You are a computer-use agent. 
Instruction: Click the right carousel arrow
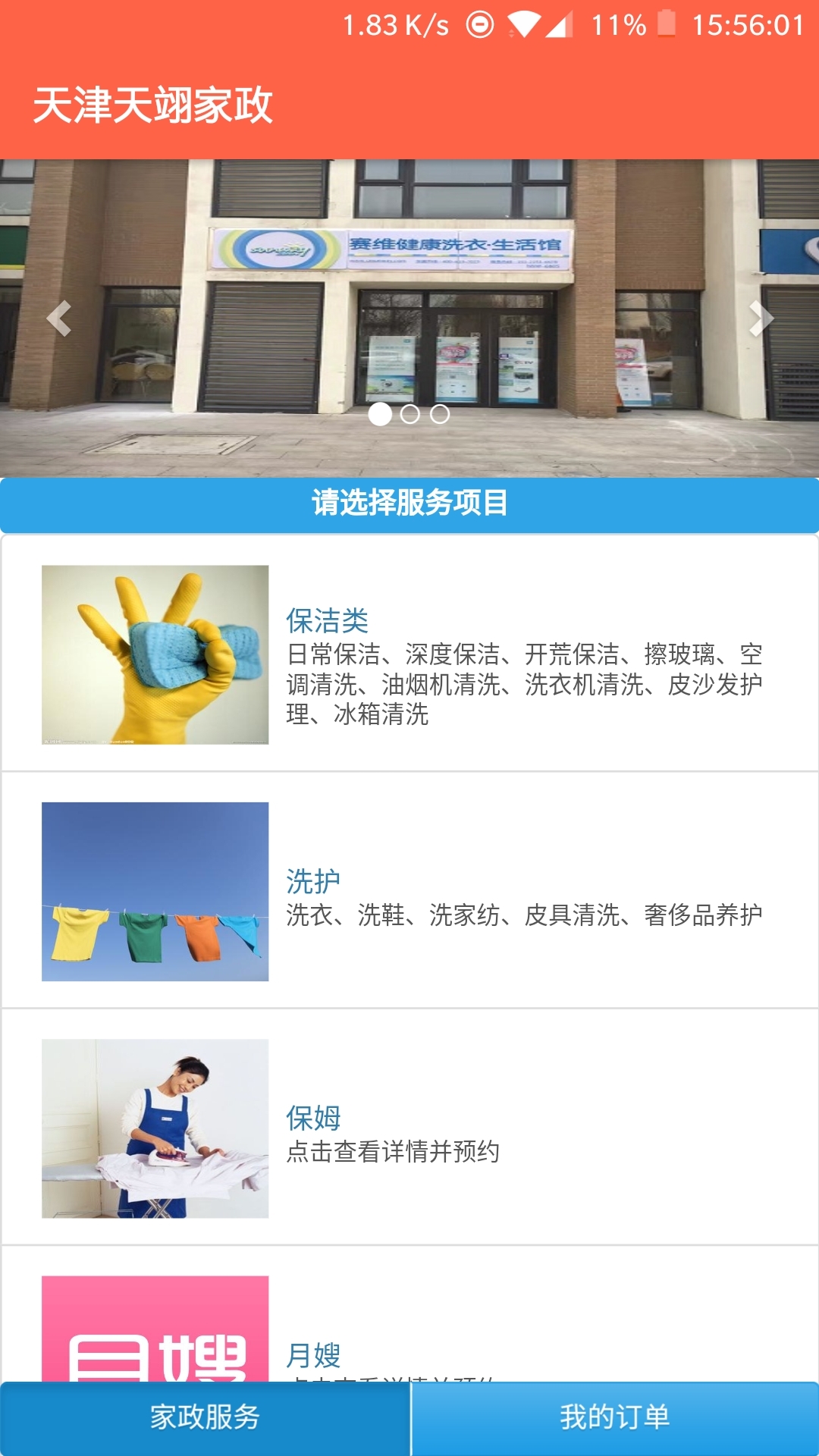click(x=761, y=320)
